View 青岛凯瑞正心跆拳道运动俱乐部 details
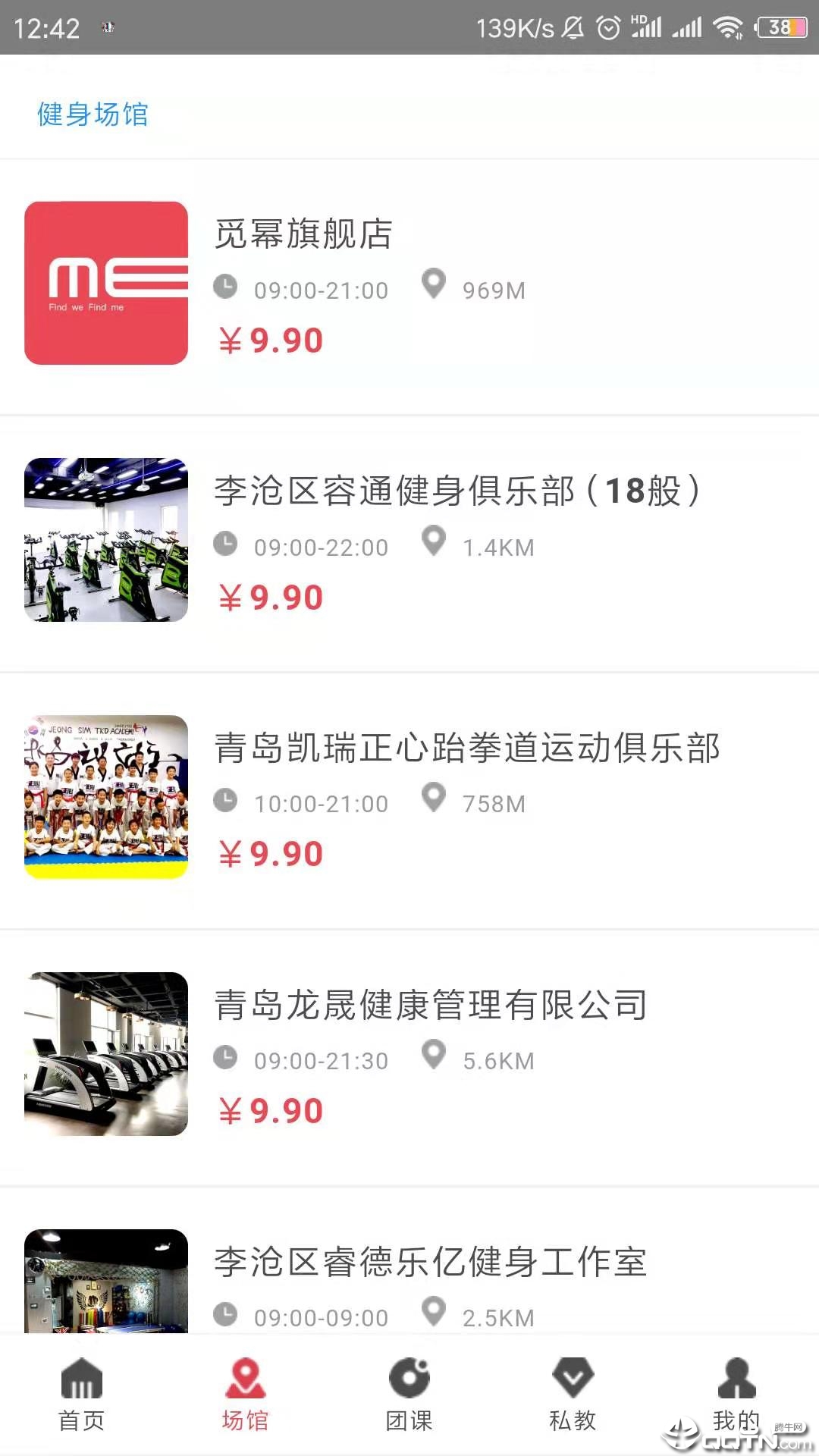This screenshot has width=819, height=1456. 466,748
